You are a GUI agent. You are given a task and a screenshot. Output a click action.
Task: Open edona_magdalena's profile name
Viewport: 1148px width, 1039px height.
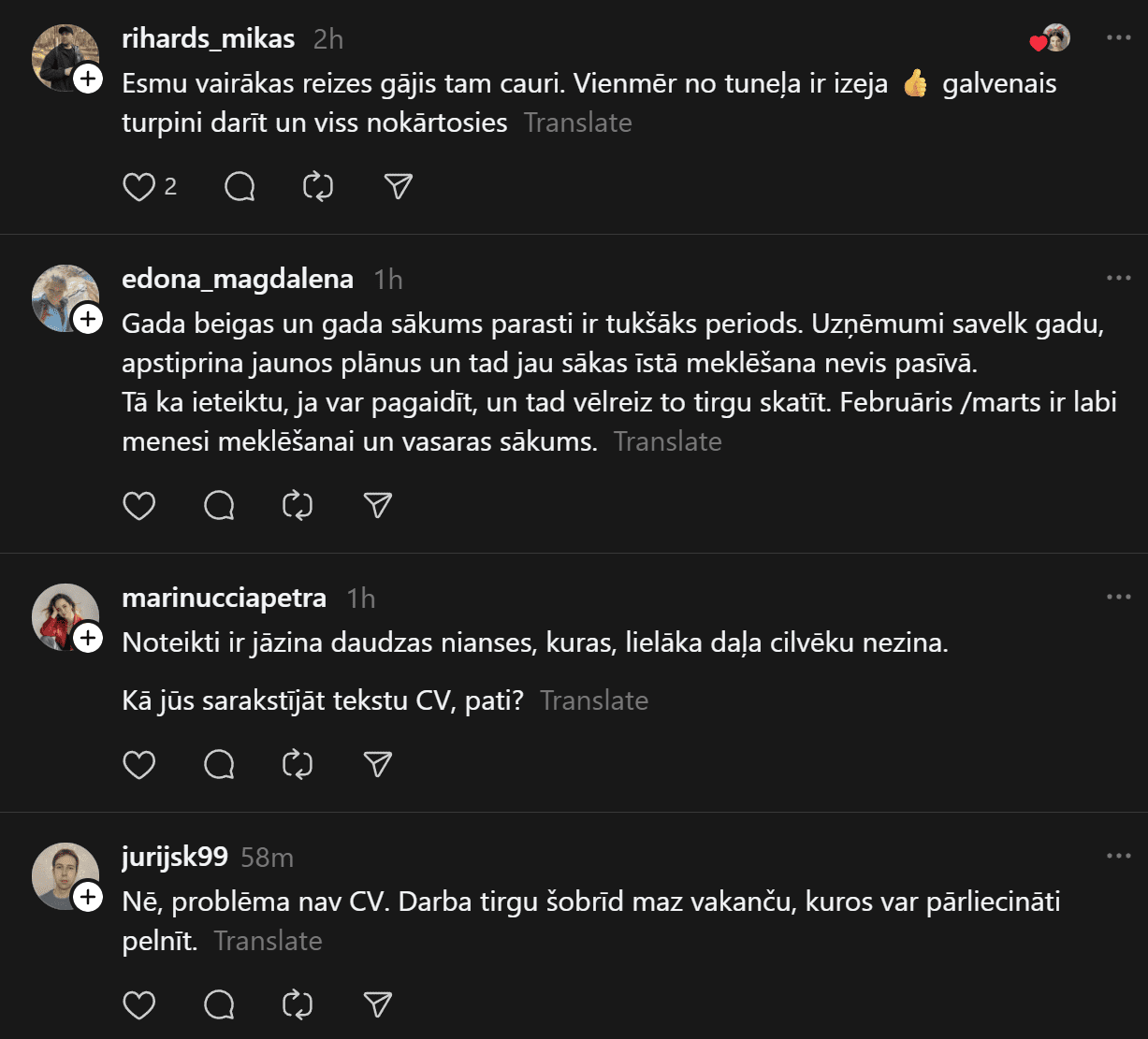pyautogui.click(x=238, y=279)
